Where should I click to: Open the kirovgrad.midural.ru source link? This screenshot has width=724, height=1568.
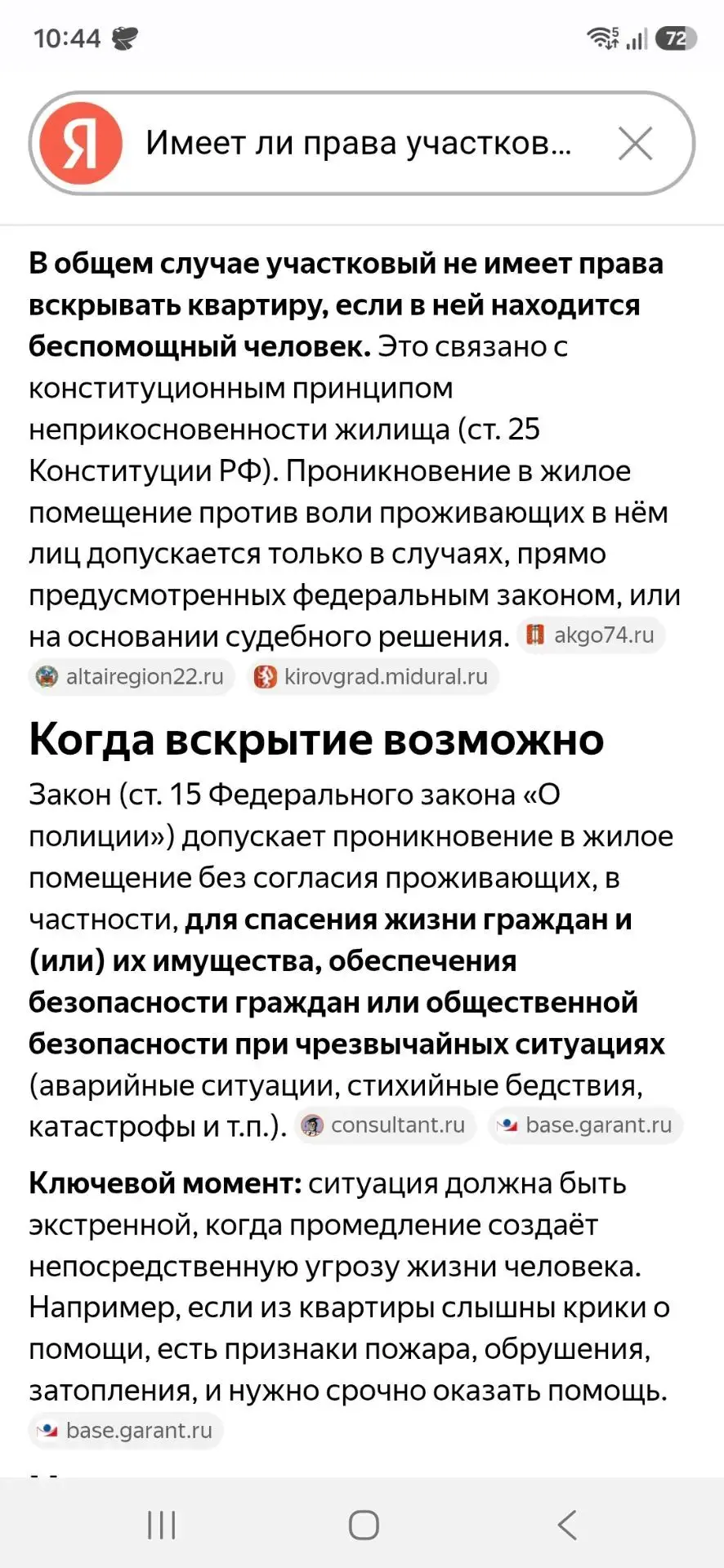click(373, 677)
